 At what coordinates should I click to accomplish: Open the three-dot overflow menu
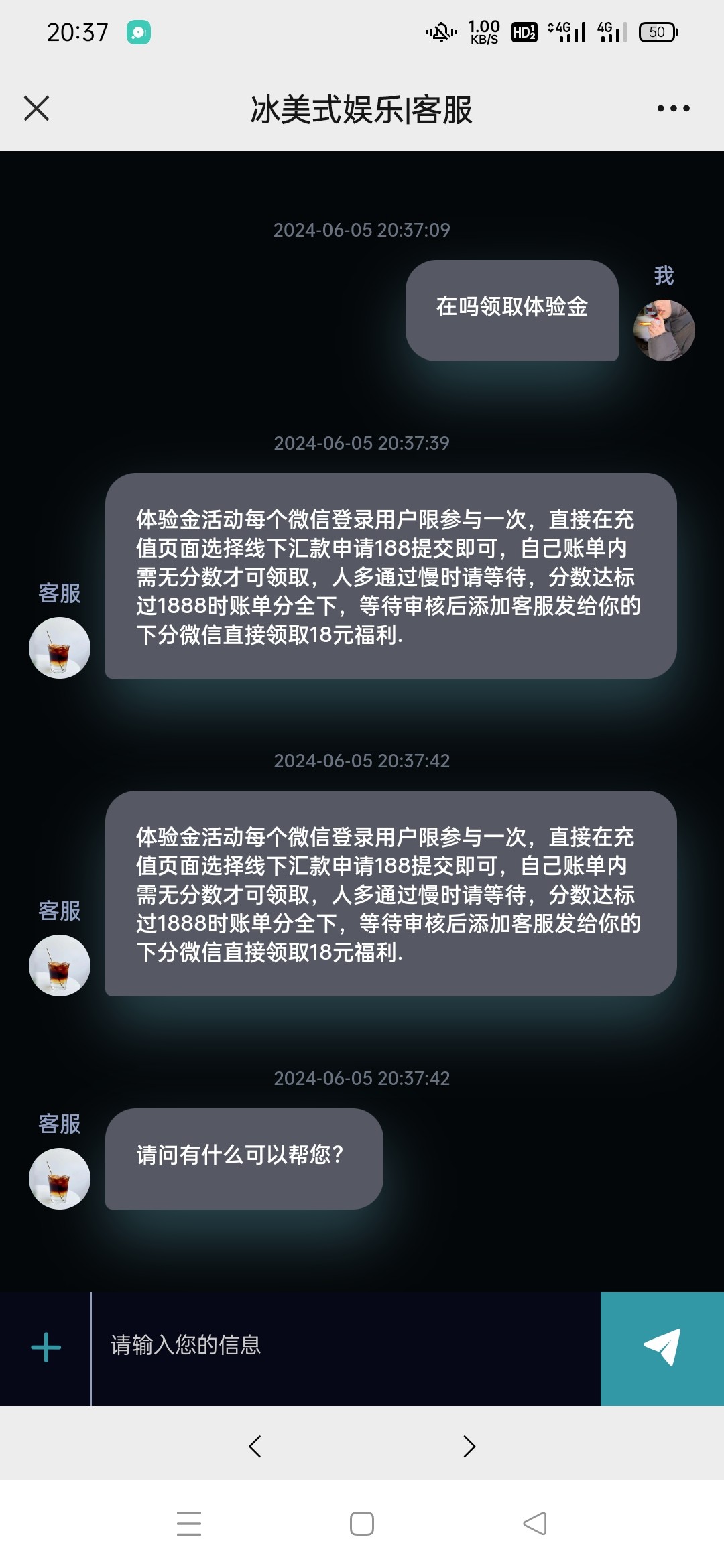tap(673, 109)
